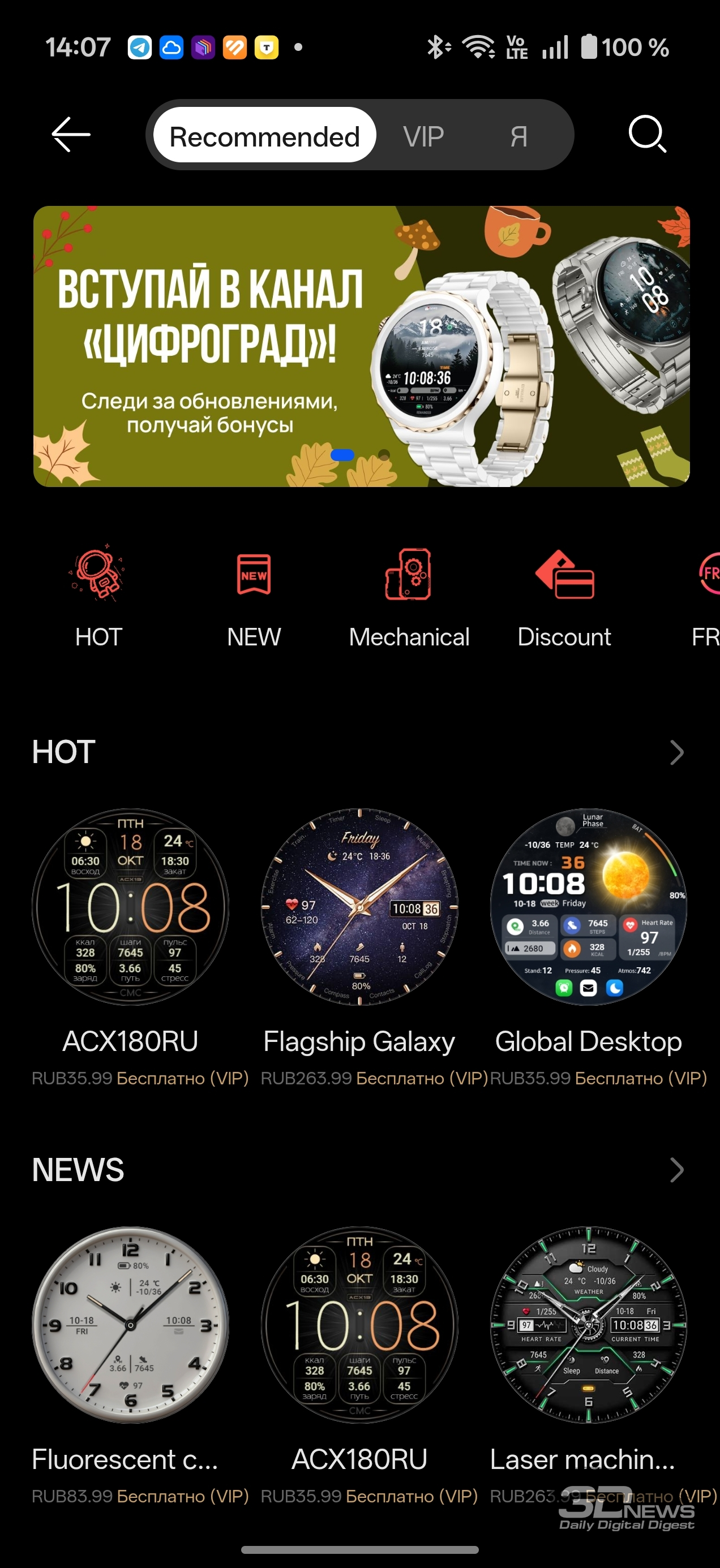Open the Laser machin... watch face
Viewport: 720px width, 1568px height.
coord(589,1325)
